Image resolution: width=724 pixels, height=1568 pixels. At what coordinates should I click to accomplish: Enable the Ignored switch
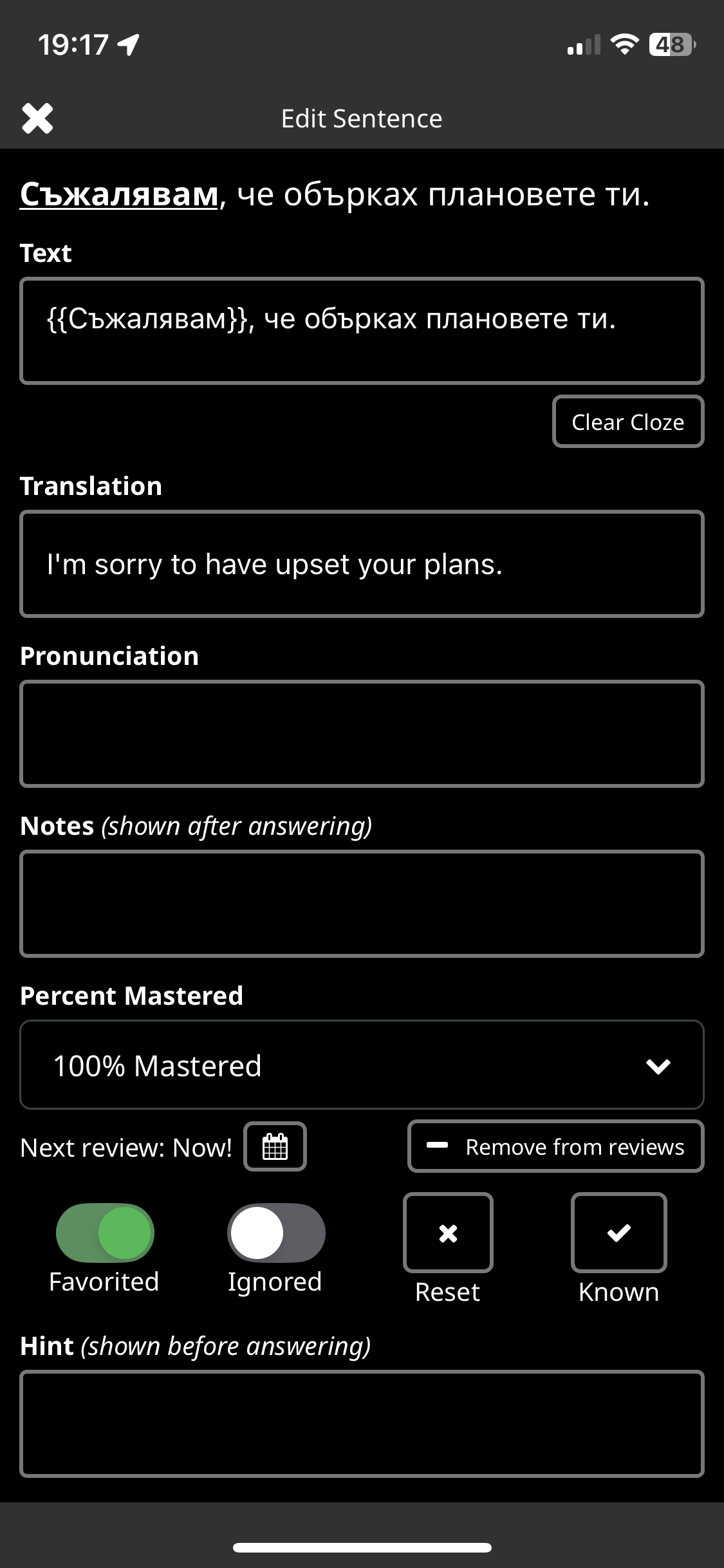[276, 1233]
